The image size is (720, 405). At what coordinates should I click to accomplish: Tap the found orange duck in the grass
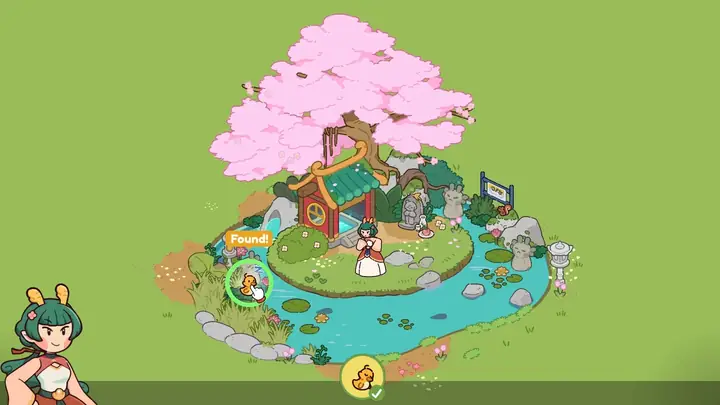tap(245, 285)
